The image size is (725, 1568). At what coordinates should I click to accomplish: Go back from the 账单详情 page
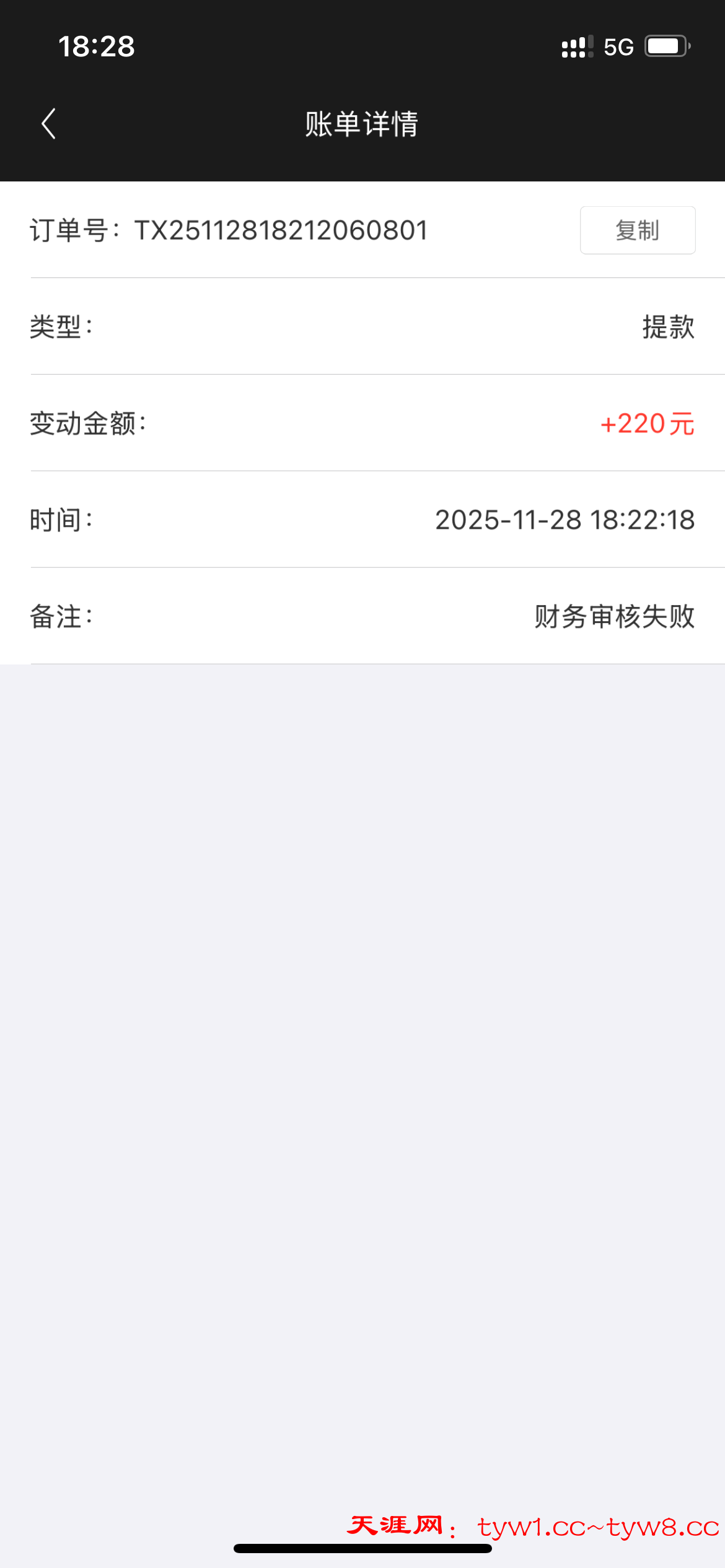point(49,124)
